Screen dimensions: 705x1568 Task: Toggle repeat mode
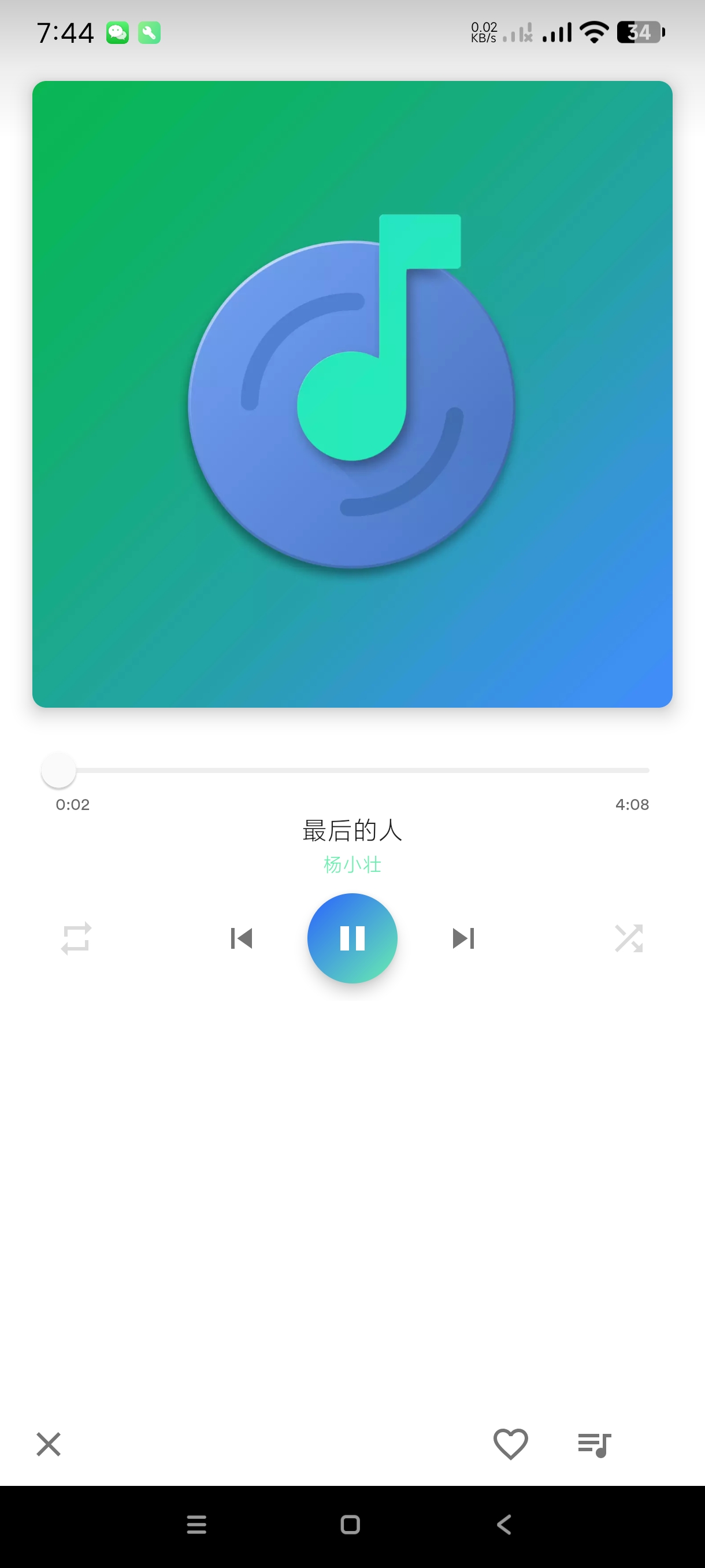[x=76, y=938]
